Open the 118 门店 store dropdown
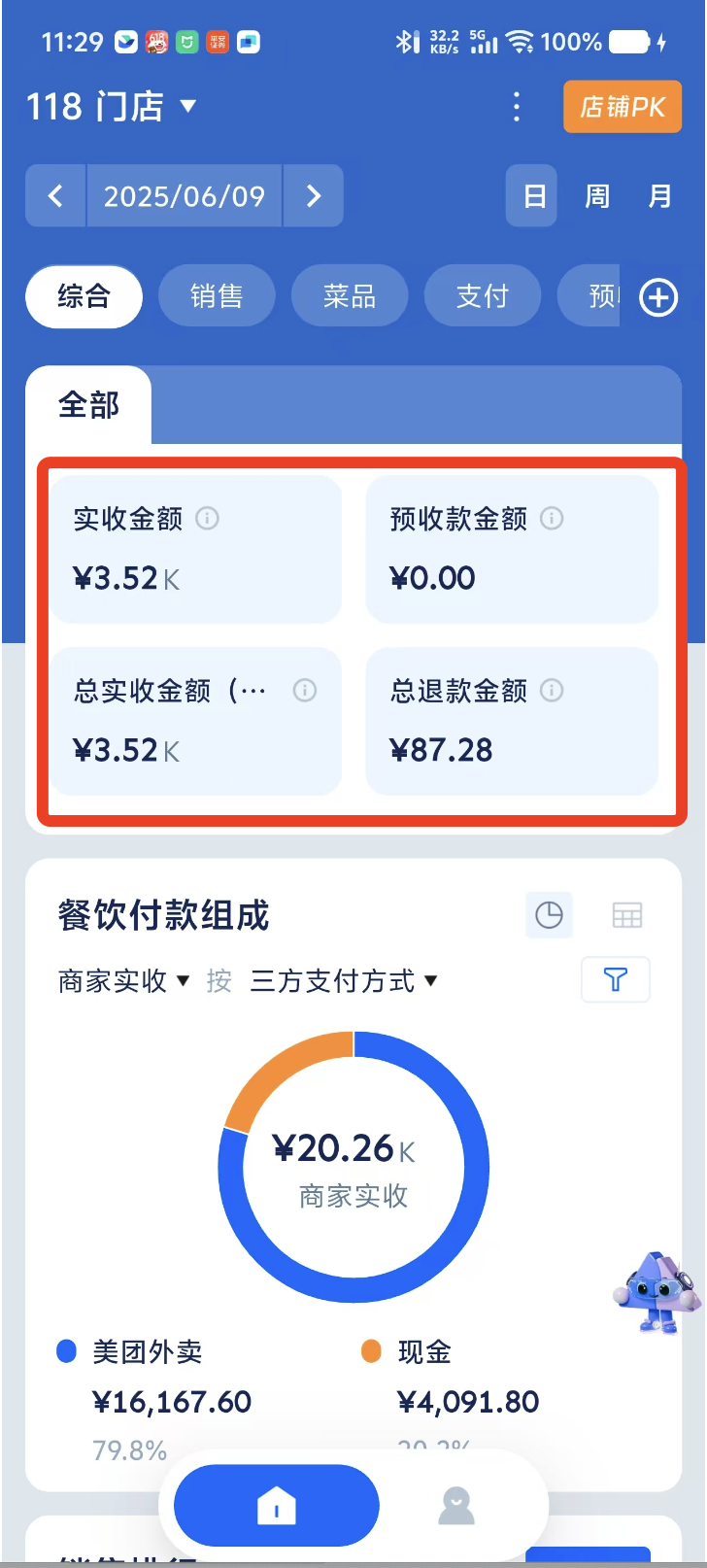Viewport: 707px width, 1568px height. pyautogui.click(x=112, y=106)
